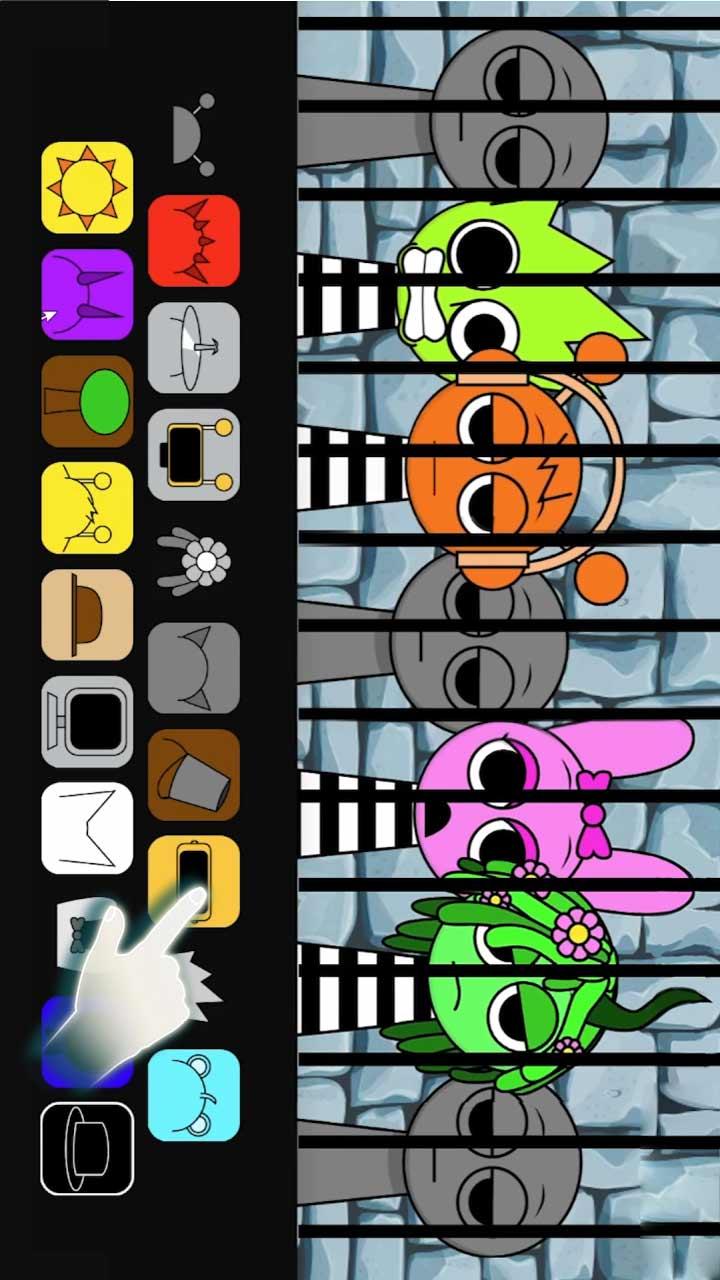Choose the cyan bear ears icon
The image size is (720, 1280).
coord(194,1095)
